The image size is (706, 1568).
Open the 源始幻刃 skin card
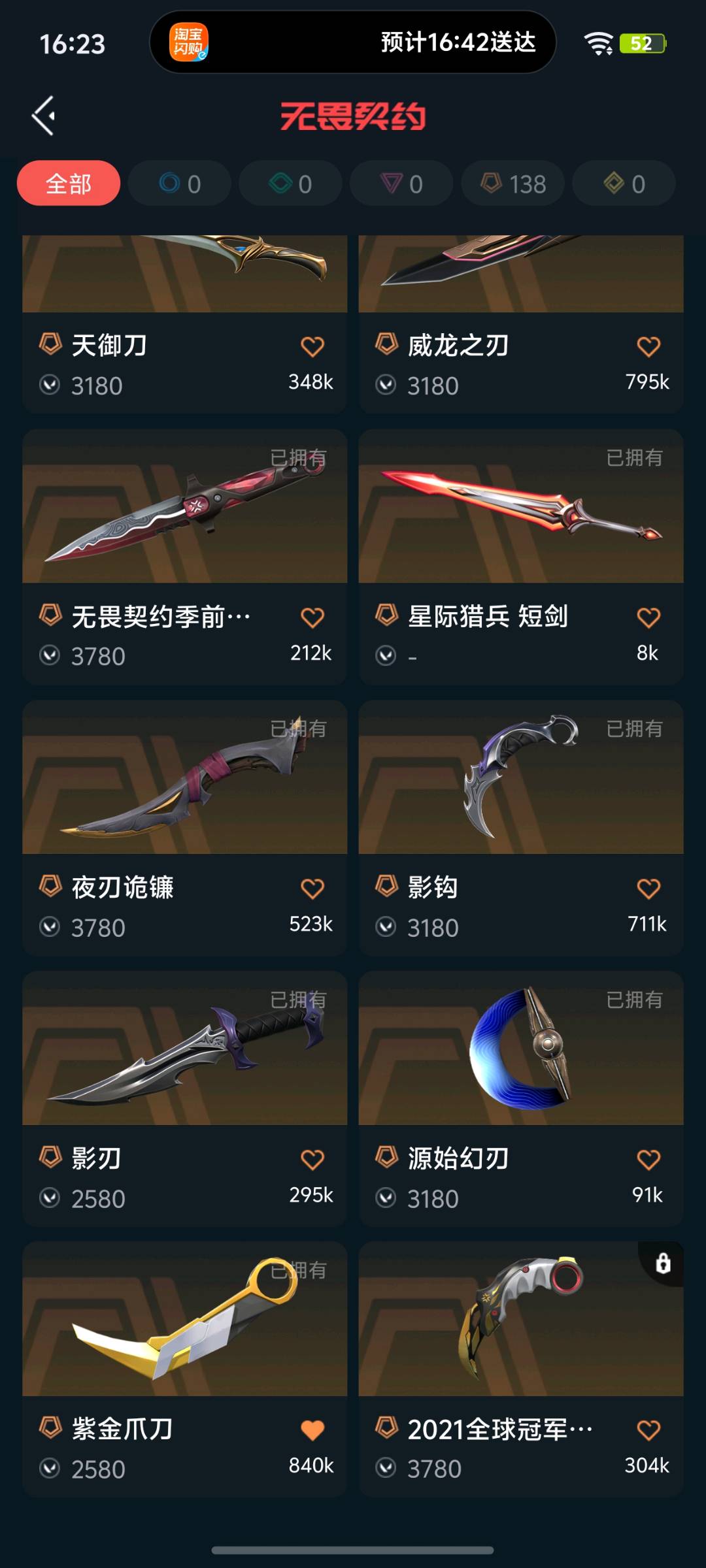pos(521,1099)
